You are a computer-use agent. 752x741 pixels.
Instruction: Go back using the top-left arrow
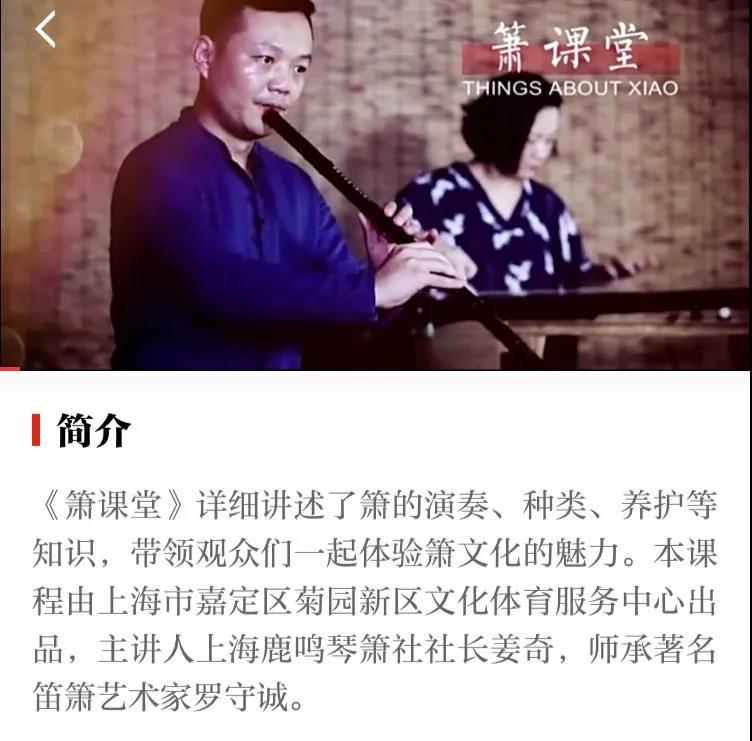click(x=45, y=30)
